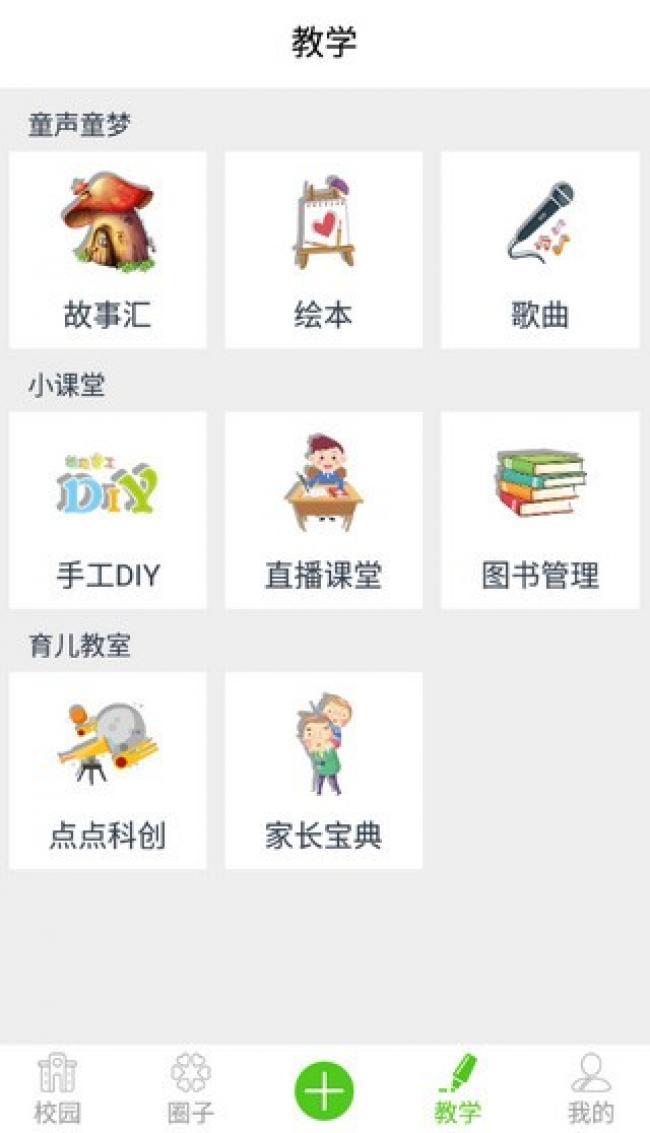The width and height of the screenshot is (650, 1133).
Task: Tap the green plus button
Action: pyautogui.click(x=324, y=1091)
